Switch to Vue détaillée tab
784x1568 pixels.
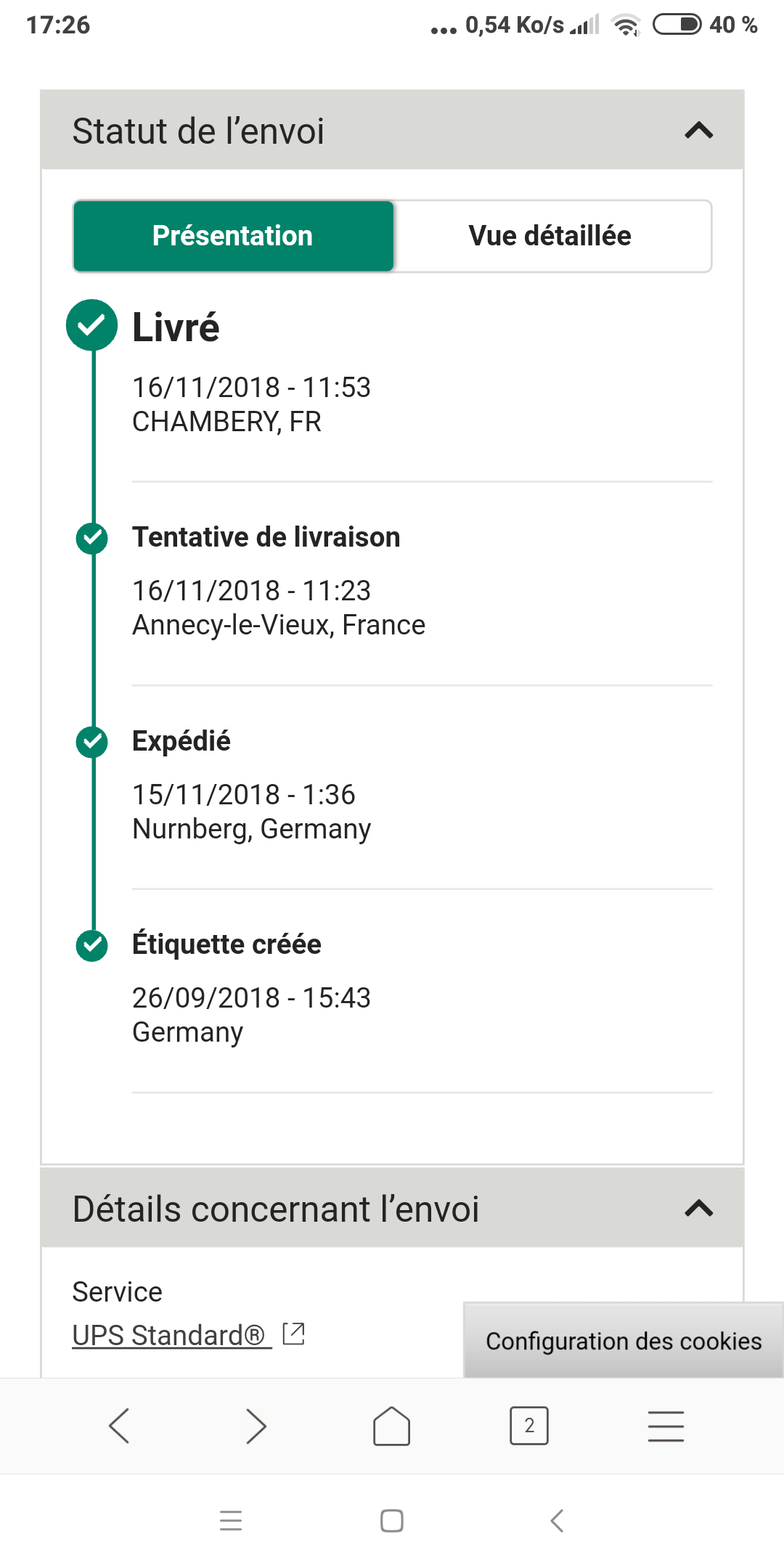click(550, 236)
